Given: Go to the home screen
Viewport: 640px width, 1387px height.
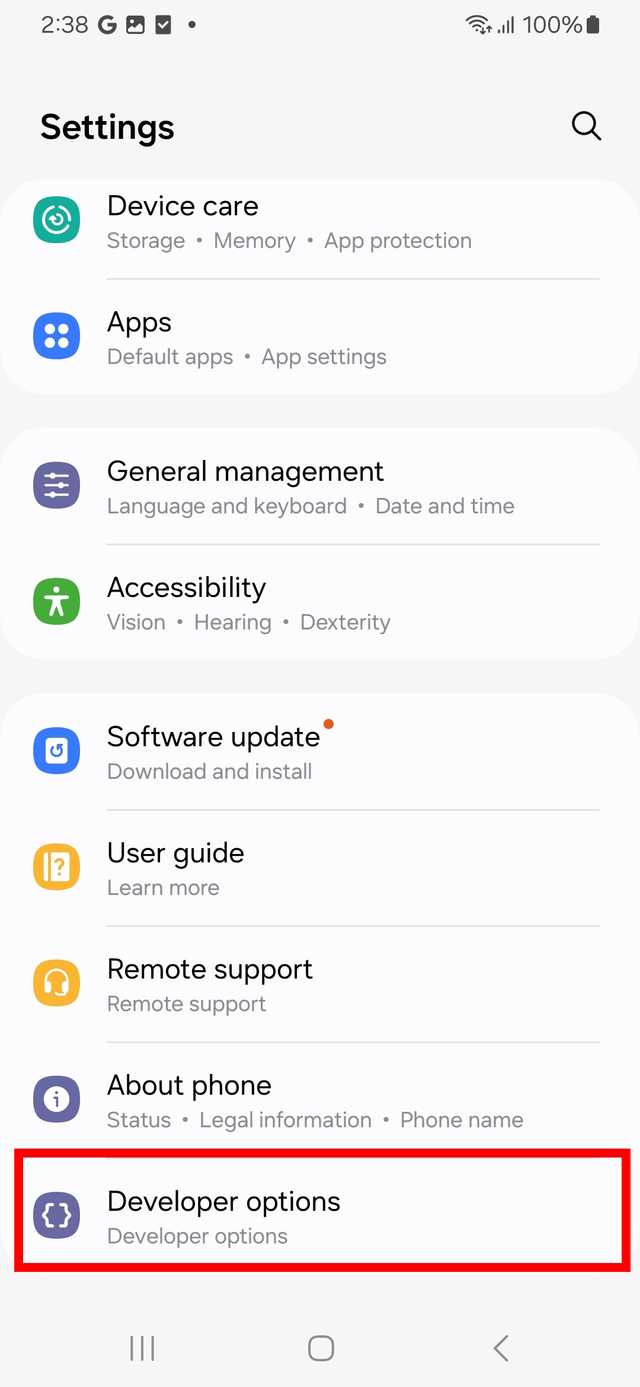Looking at the screenshot, I should [x=320, y=1348].
